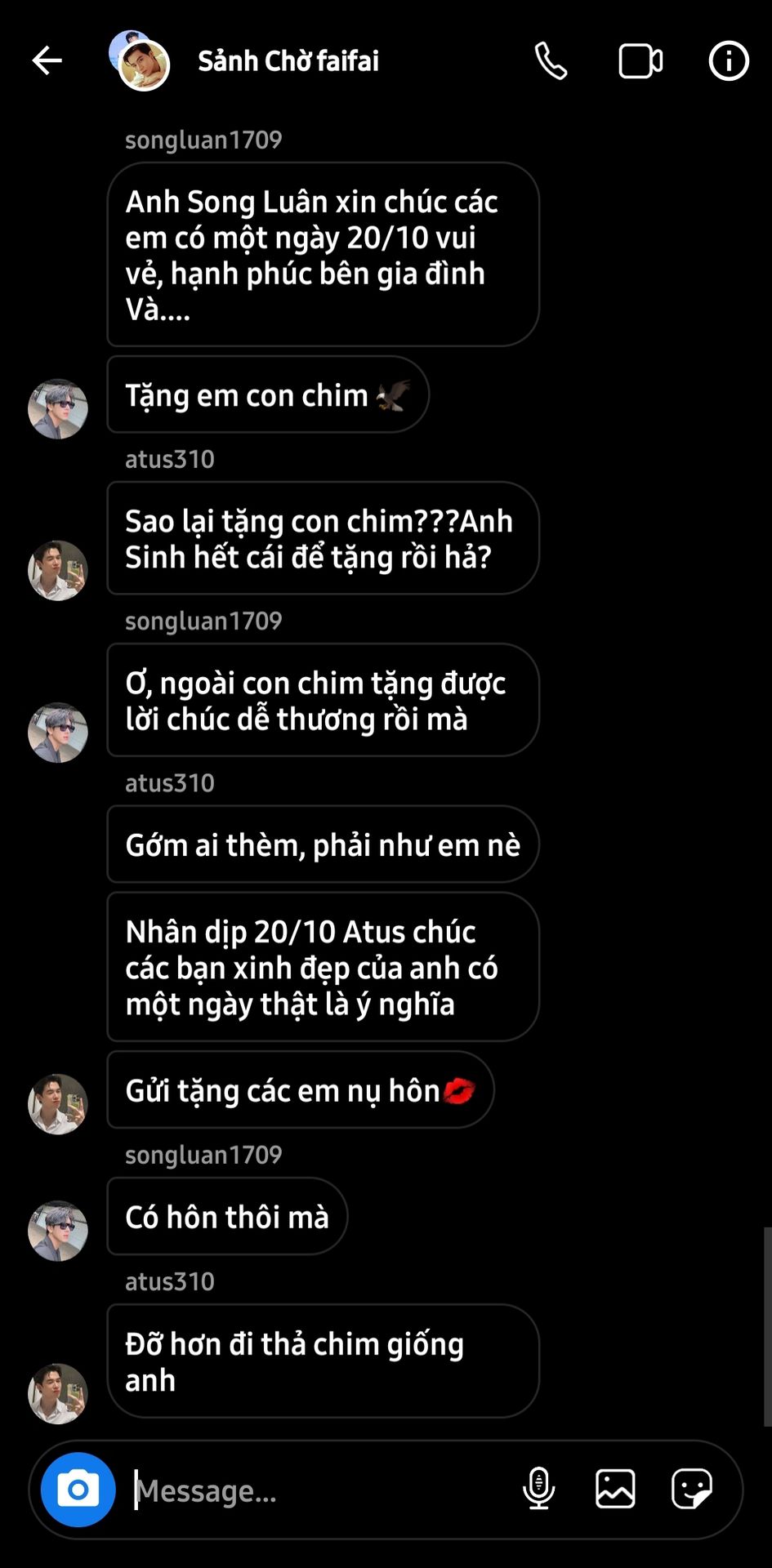Record a voice message with the microphone
Screen dimensions: 772x1568
538,1489
